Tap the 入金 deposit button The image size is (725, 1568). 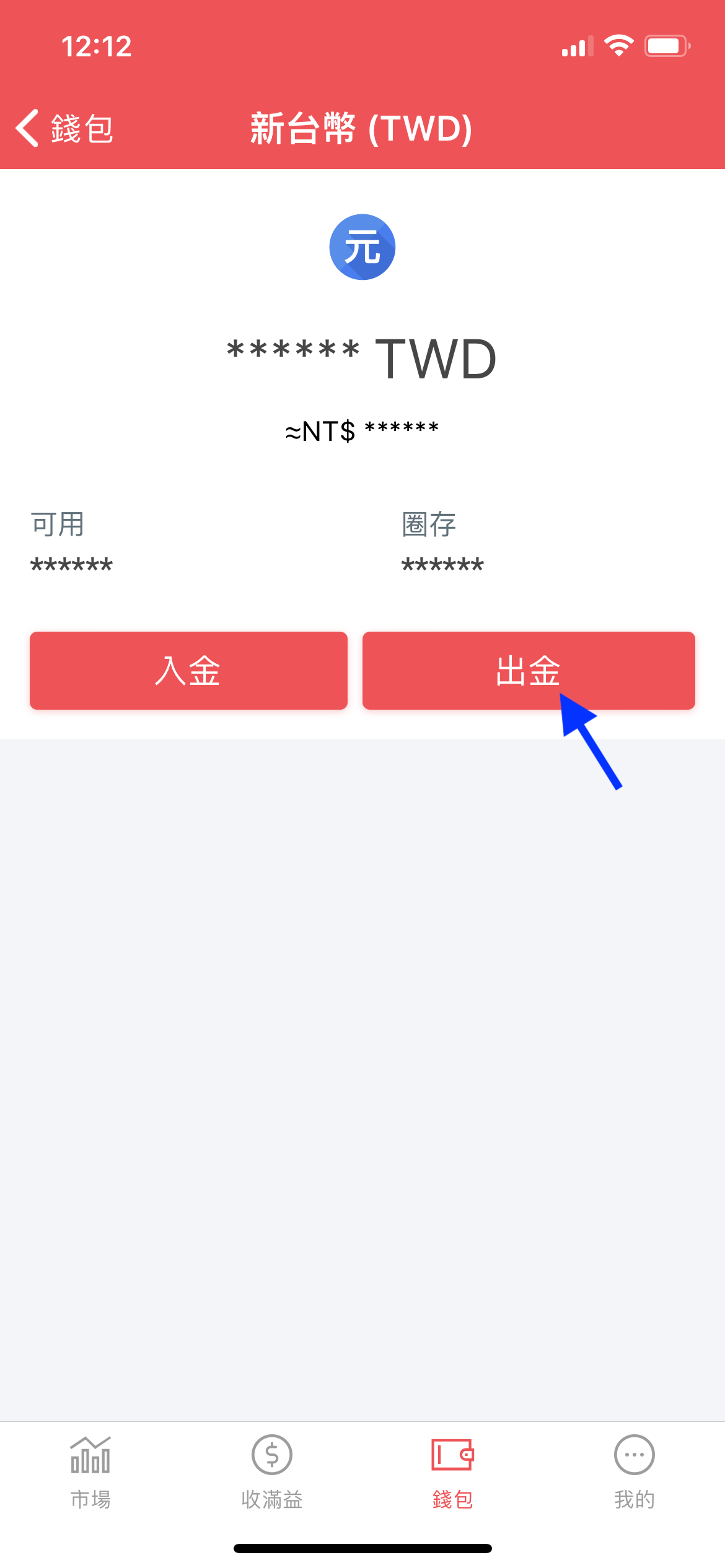point(188,671)
